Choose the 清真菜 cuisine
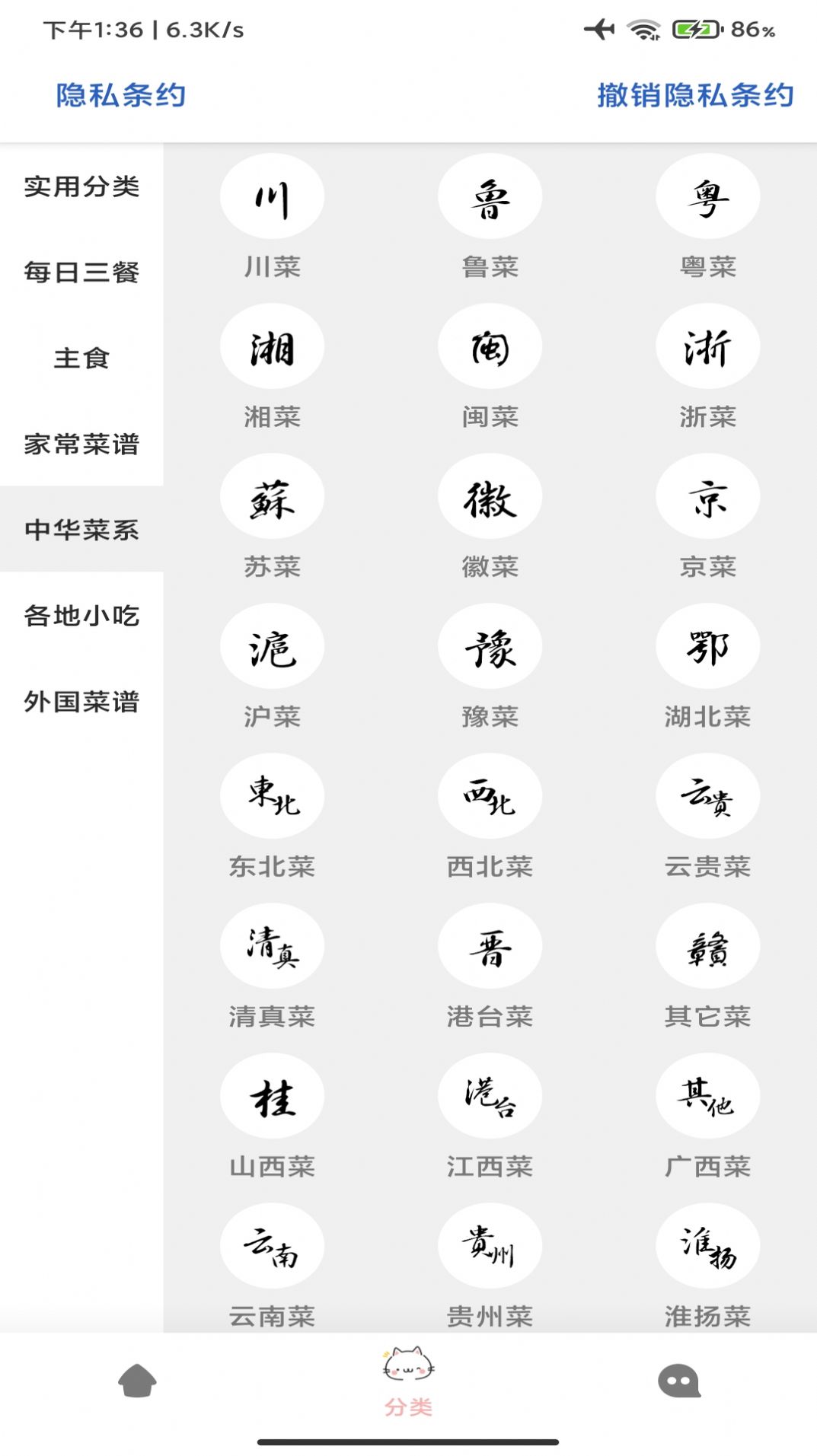Viewport: 817px width, 1456px height. (272, 947)
